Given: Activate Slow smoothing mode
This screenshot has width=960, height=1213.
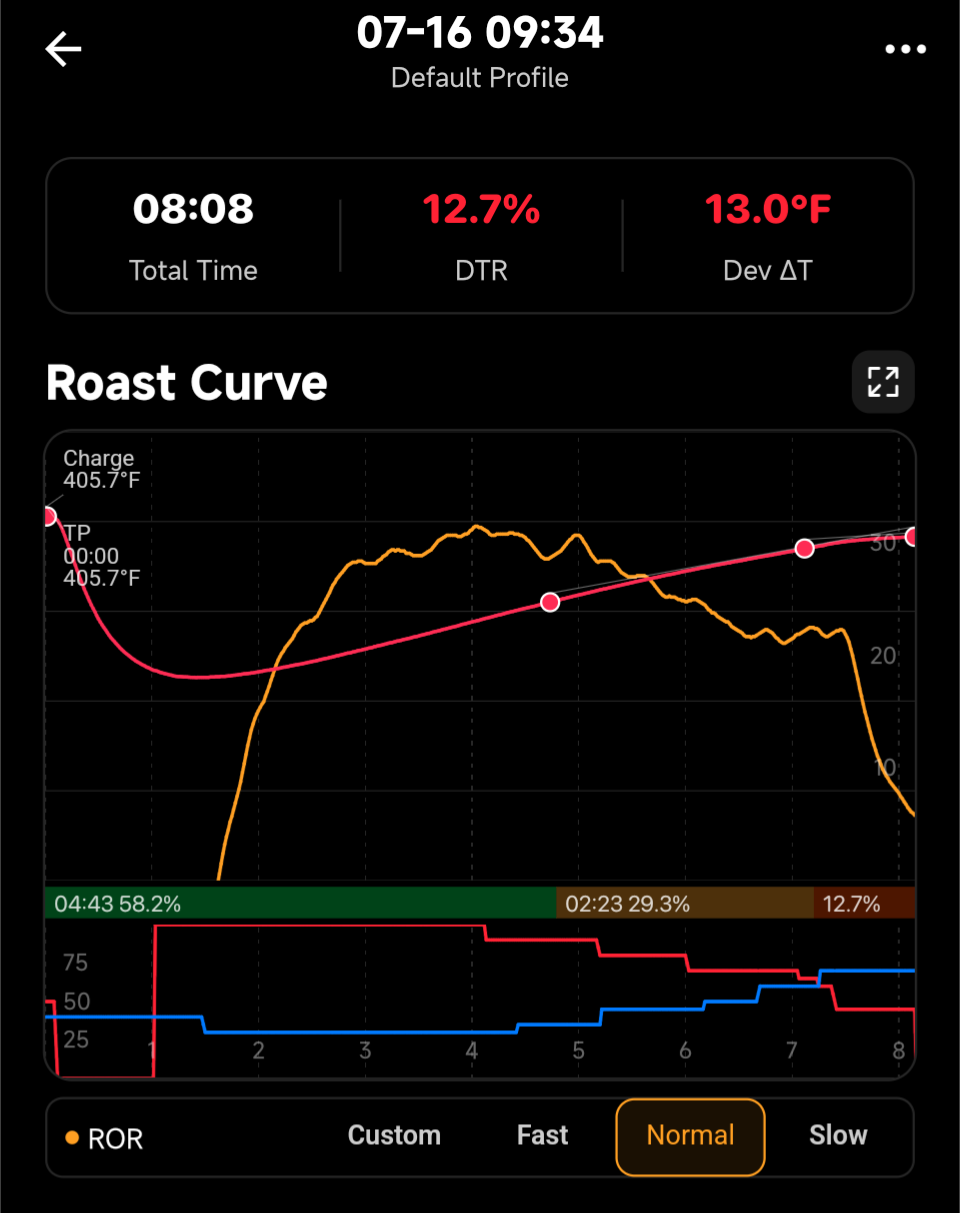Looking at the screenshot, I should click(x=837, y=1136).
